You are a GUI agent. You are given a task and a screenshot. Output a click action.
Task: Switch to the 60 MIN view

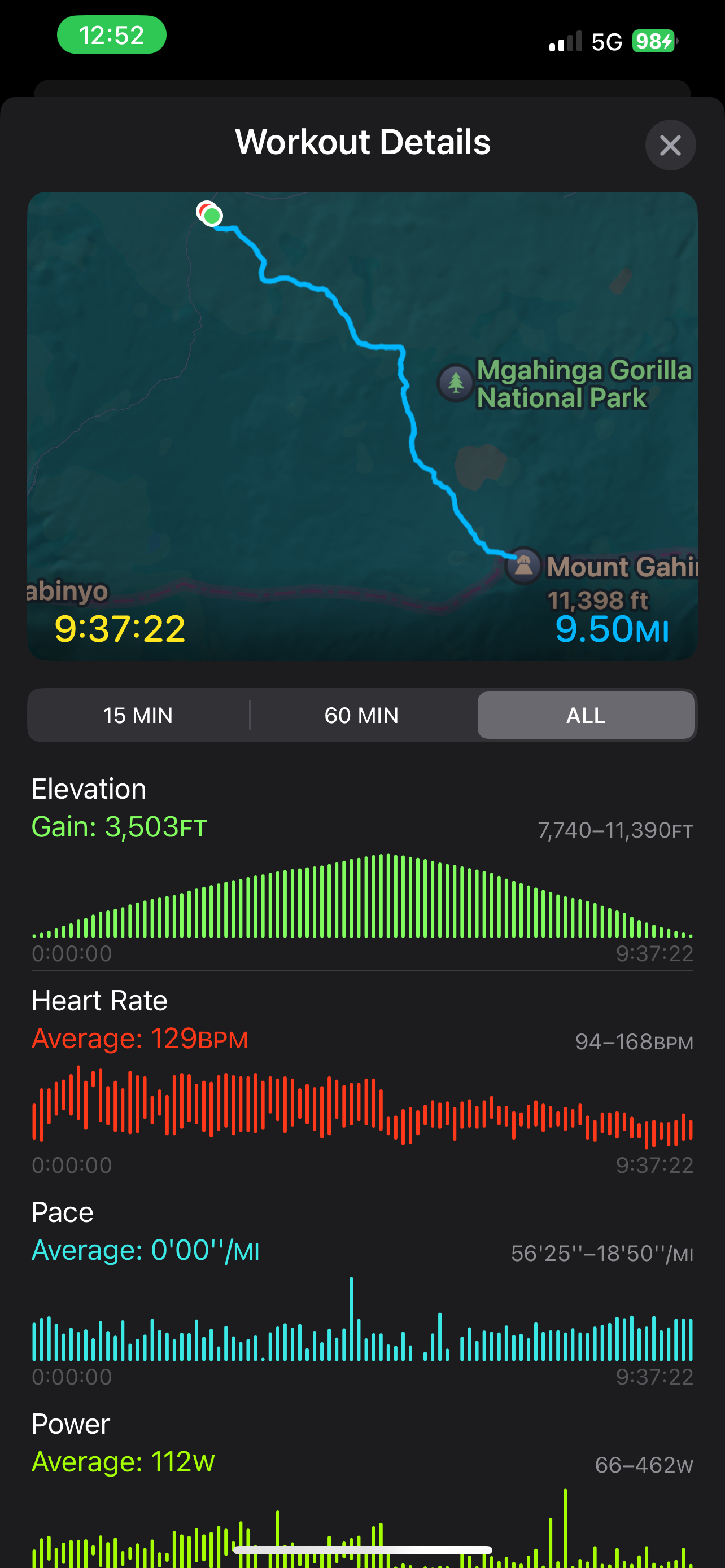(361, 715)
